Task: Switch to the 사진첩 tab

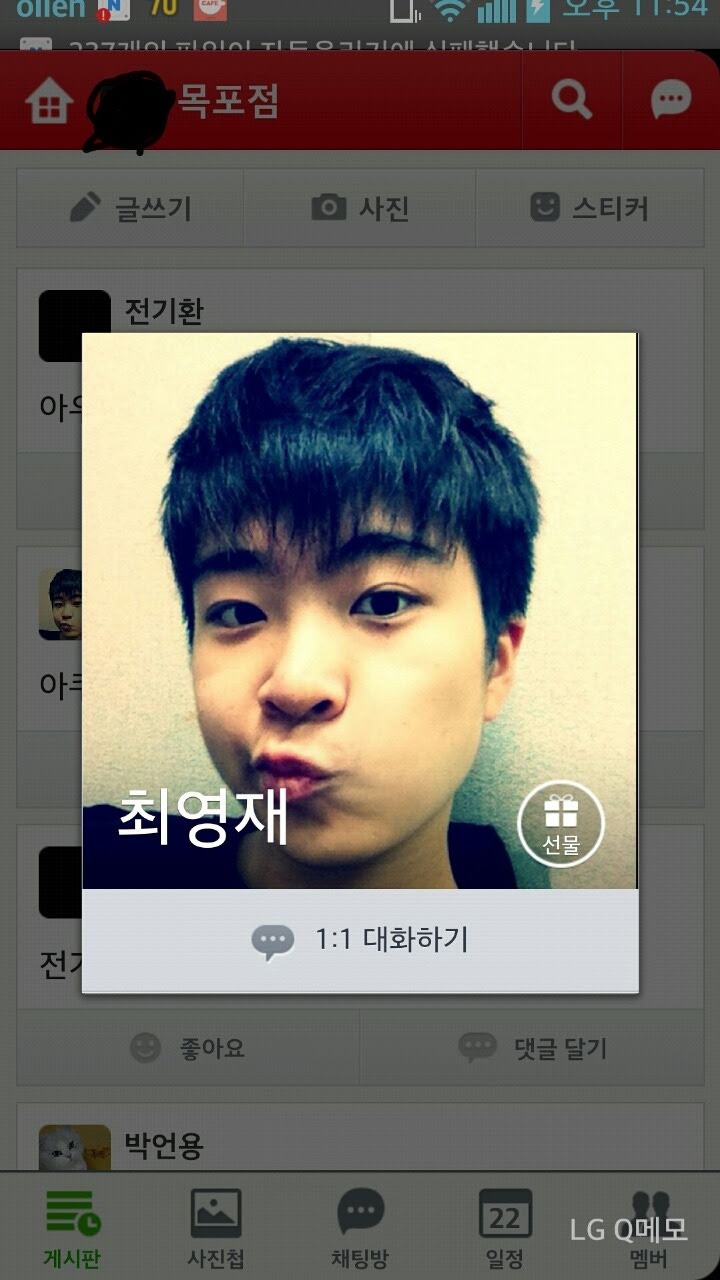Action: [x=216, y=1228]
